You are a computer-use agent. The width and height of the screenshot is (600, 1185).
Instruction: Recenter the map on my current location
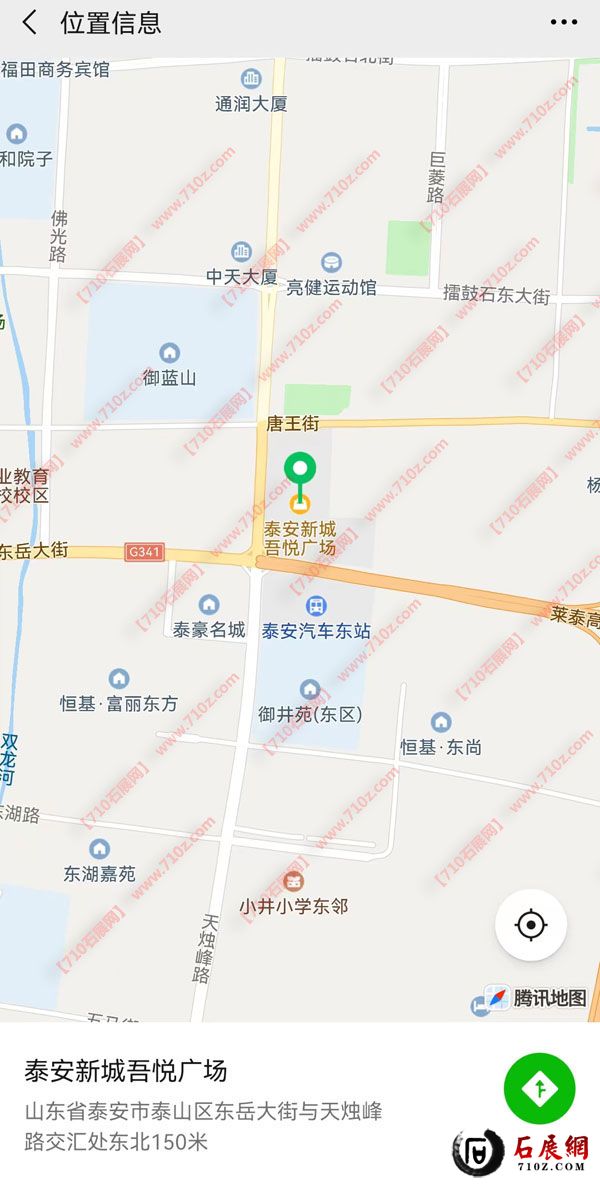point(531,925)
